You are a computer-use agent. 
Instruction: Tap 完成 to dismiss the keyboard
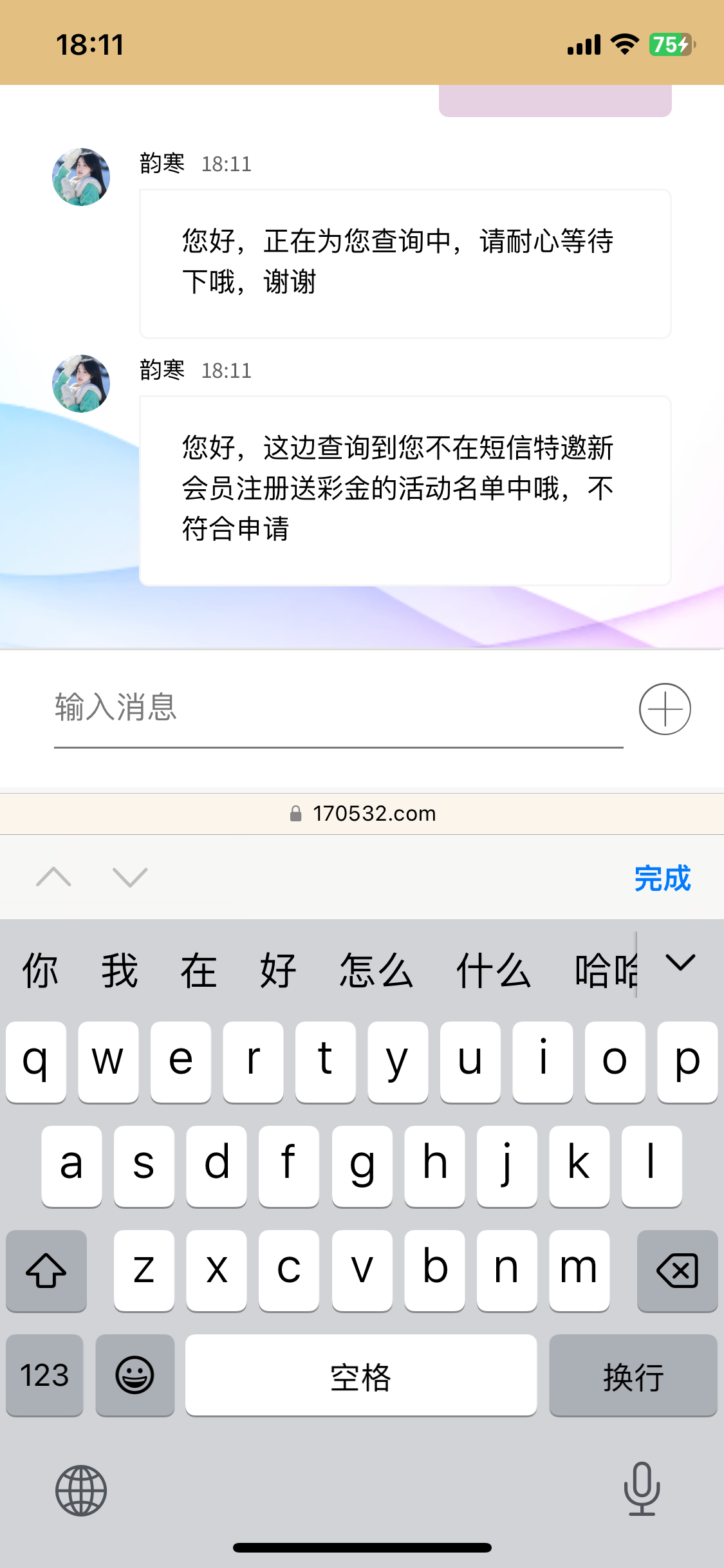coord(662,878)
